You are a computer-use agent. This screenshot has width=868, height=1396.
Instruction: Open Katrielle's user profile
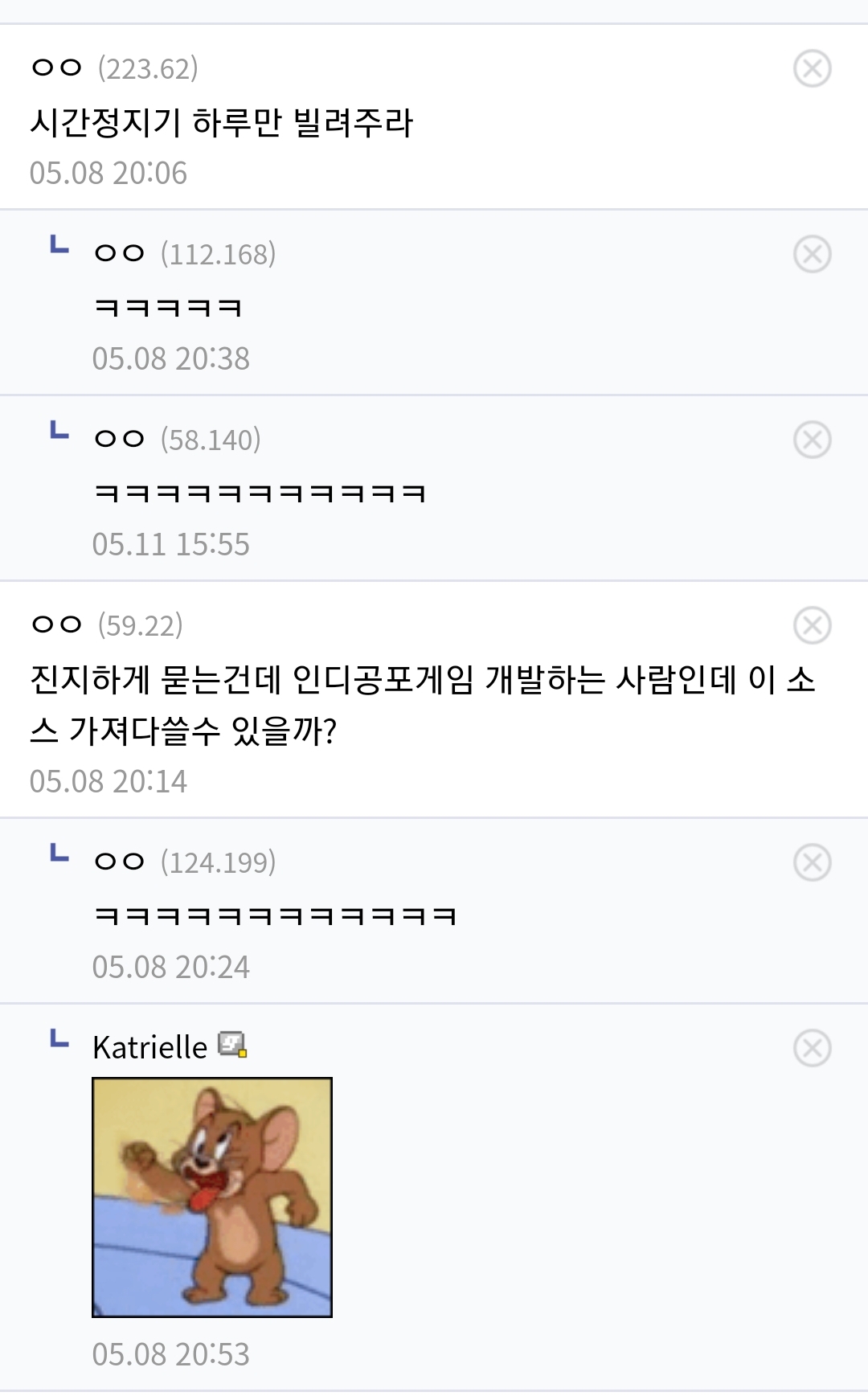coord(150,1047)
